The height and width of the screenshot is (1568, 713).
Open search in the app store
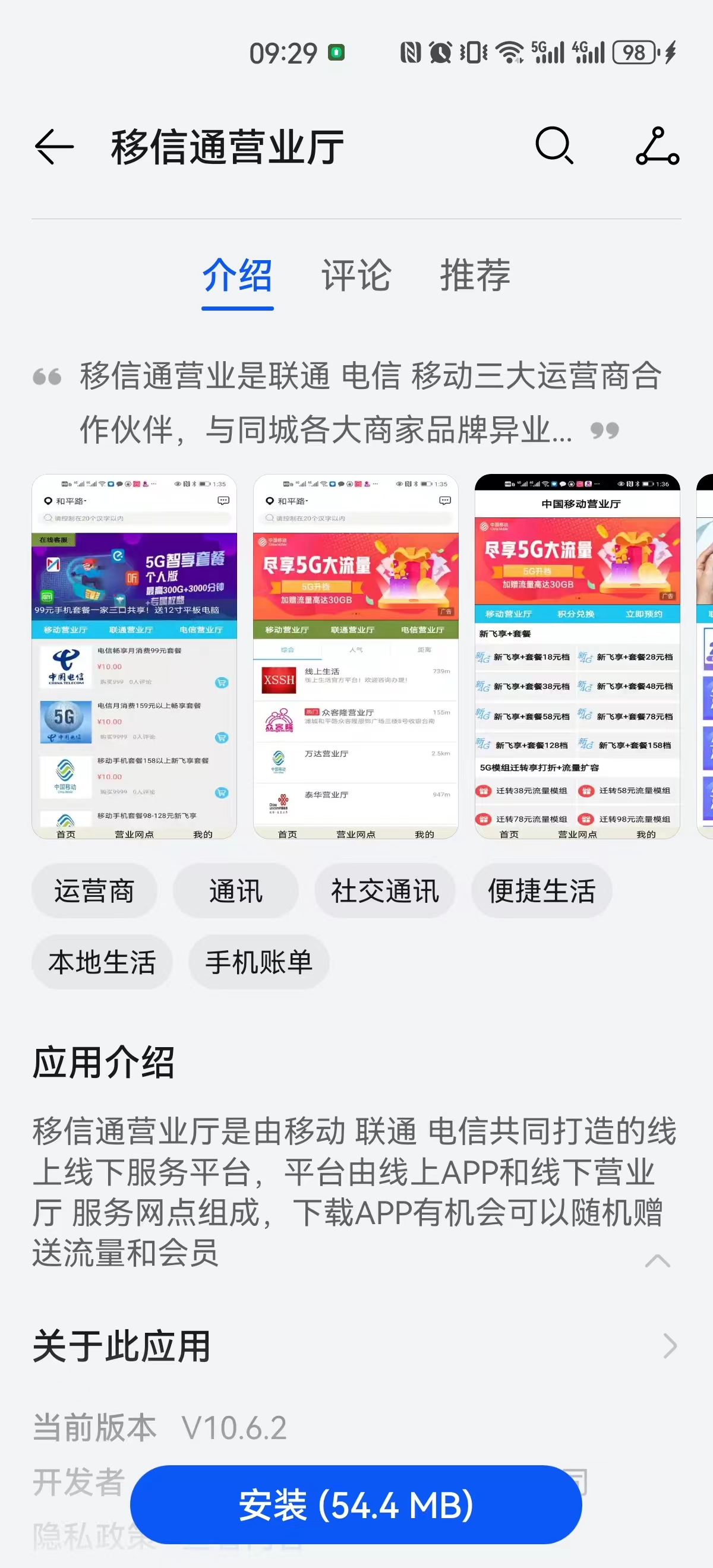(554, 147)
